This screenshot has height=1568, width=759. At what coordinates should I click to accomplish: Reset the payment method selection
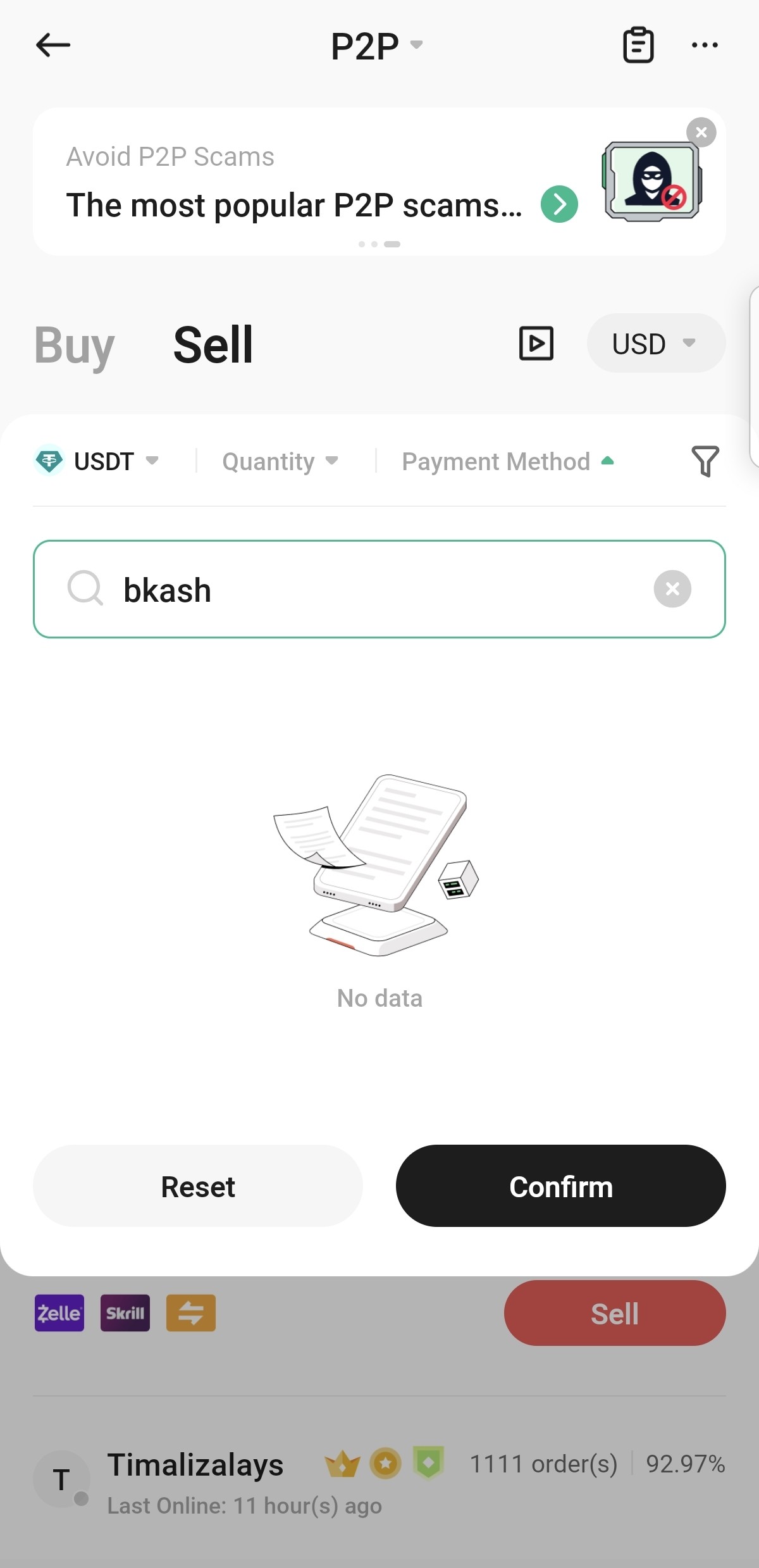(198, 1186)
